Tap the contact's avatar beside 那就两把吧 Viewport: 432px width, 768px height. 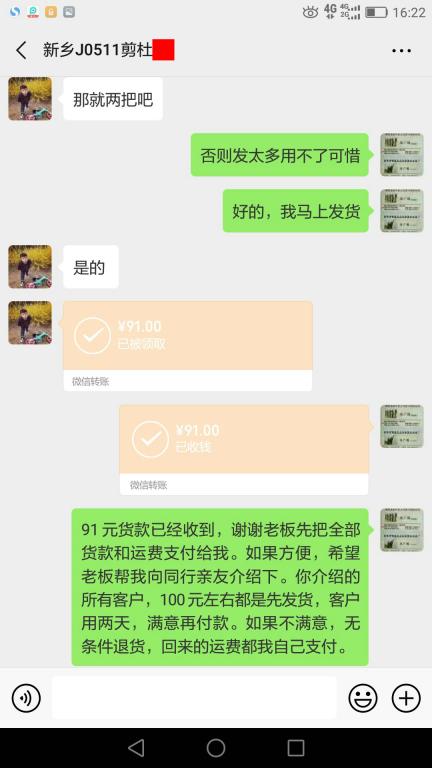click(30, 98)
